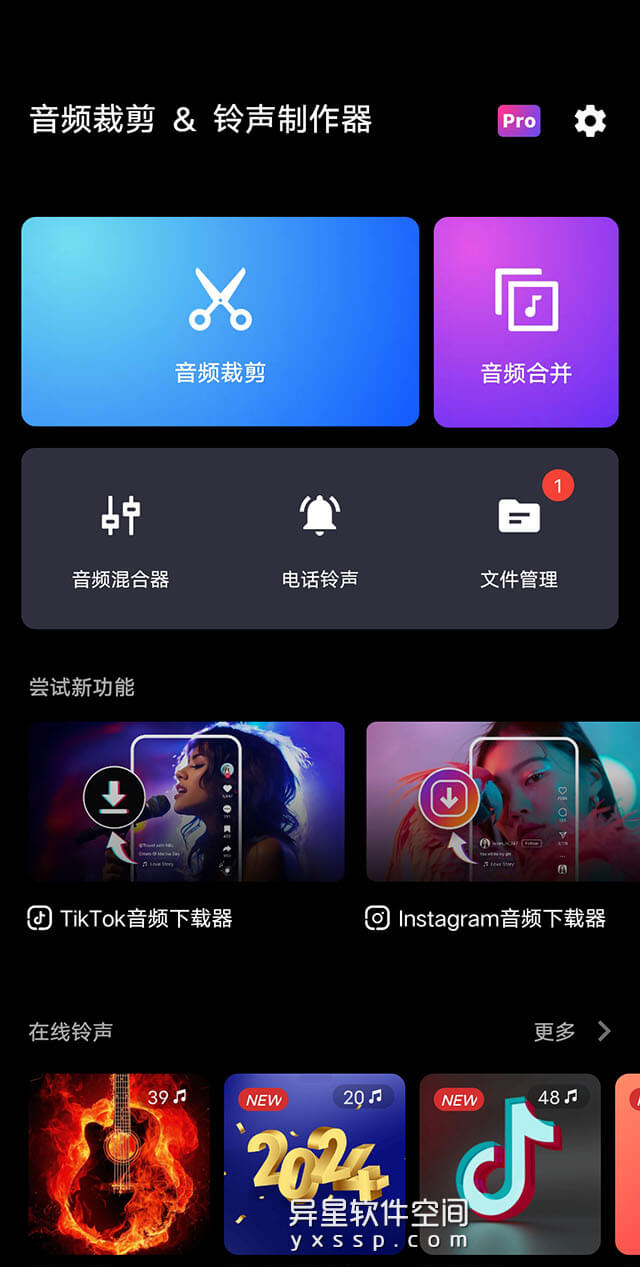Image resolution: width=640 pixels, height=1267 pixels.
Task: Open the settings gear icon
Action: tap(590, 121)
